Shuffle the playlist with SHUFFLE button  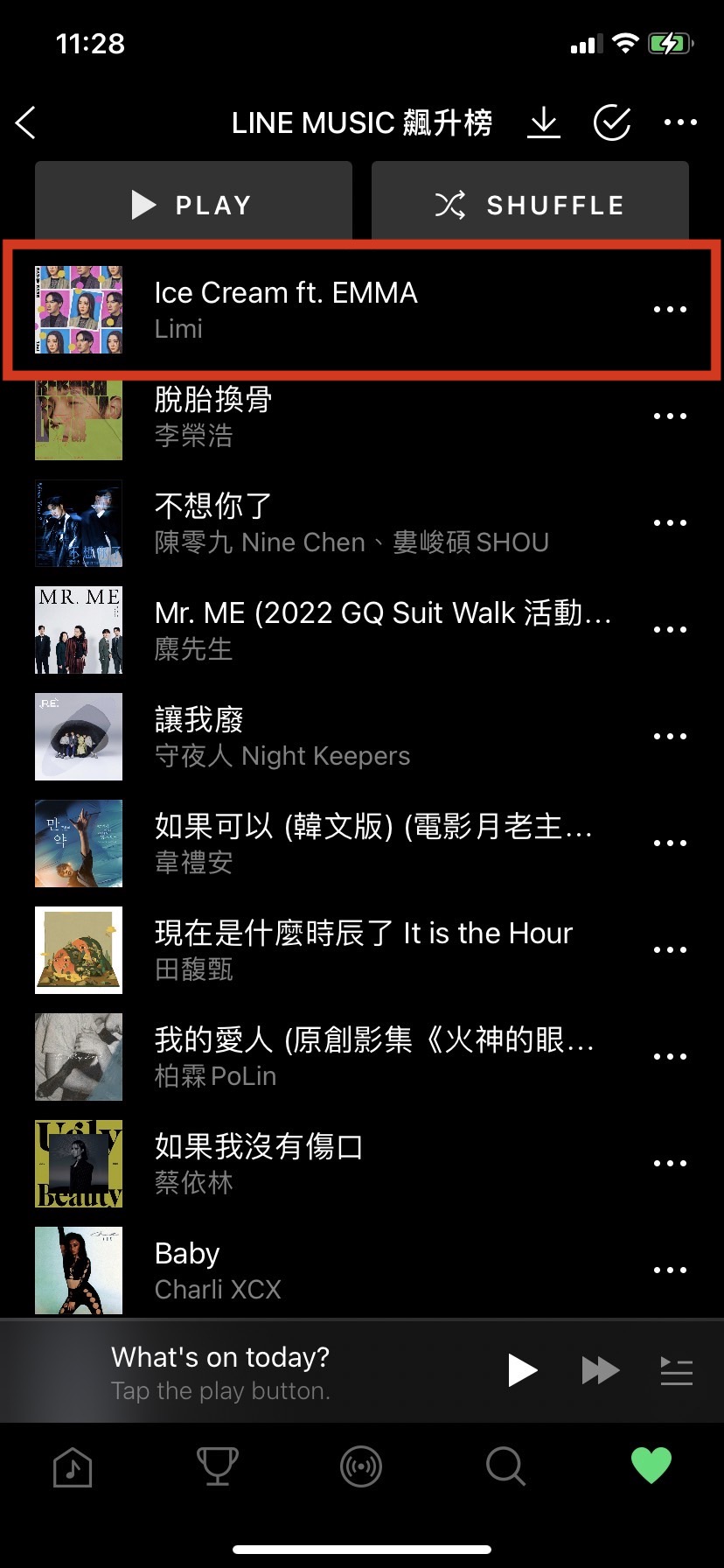530,205
